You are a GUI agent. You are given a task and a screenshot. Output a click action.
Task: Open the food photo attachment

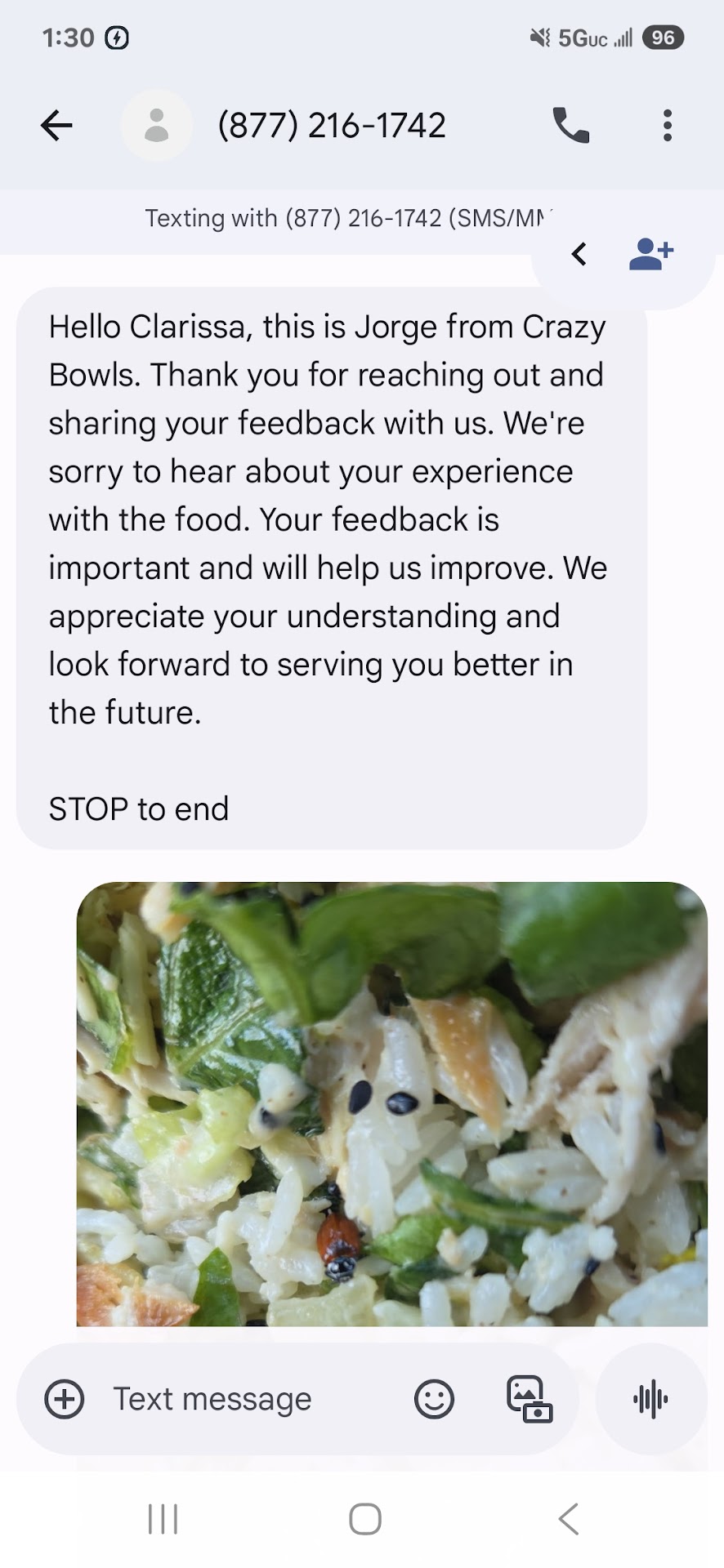[x=392, y=1102]
